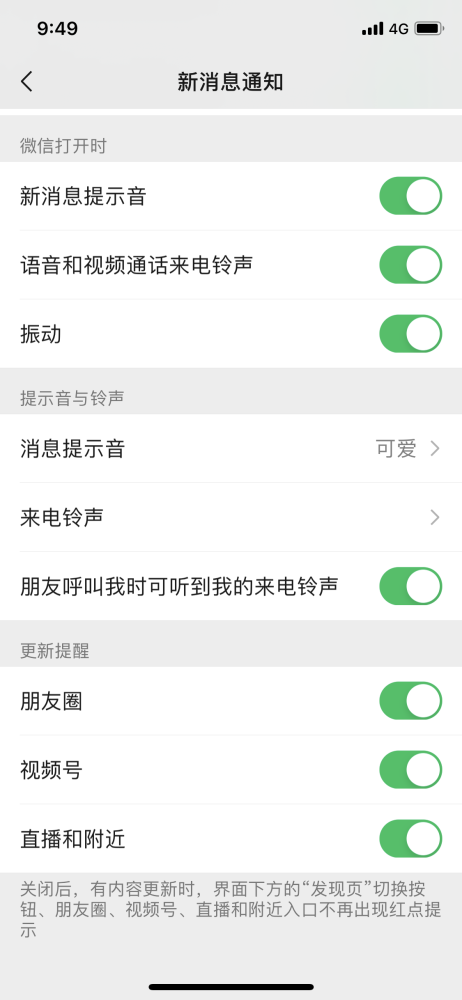Go back from 新消息通知 page
462x1000 pixels.
click(x=26, y=82)
